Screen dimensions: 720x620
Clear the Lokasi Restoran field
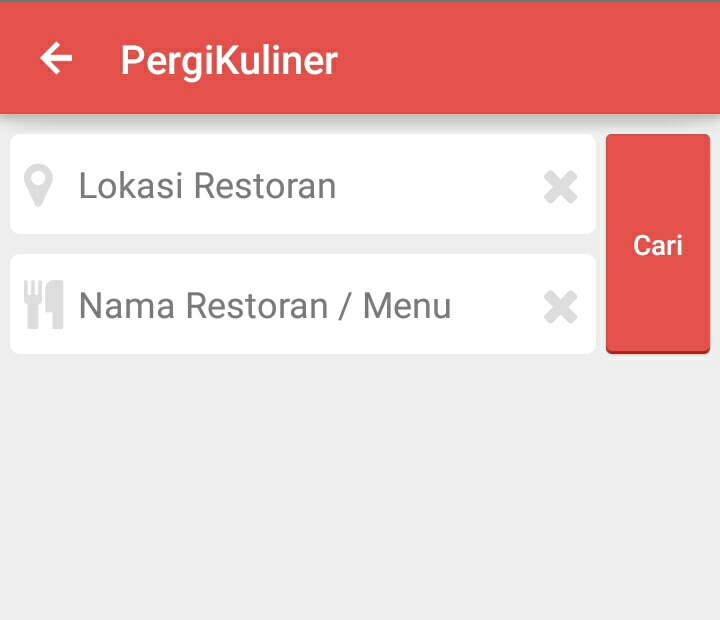pos(560,187)
